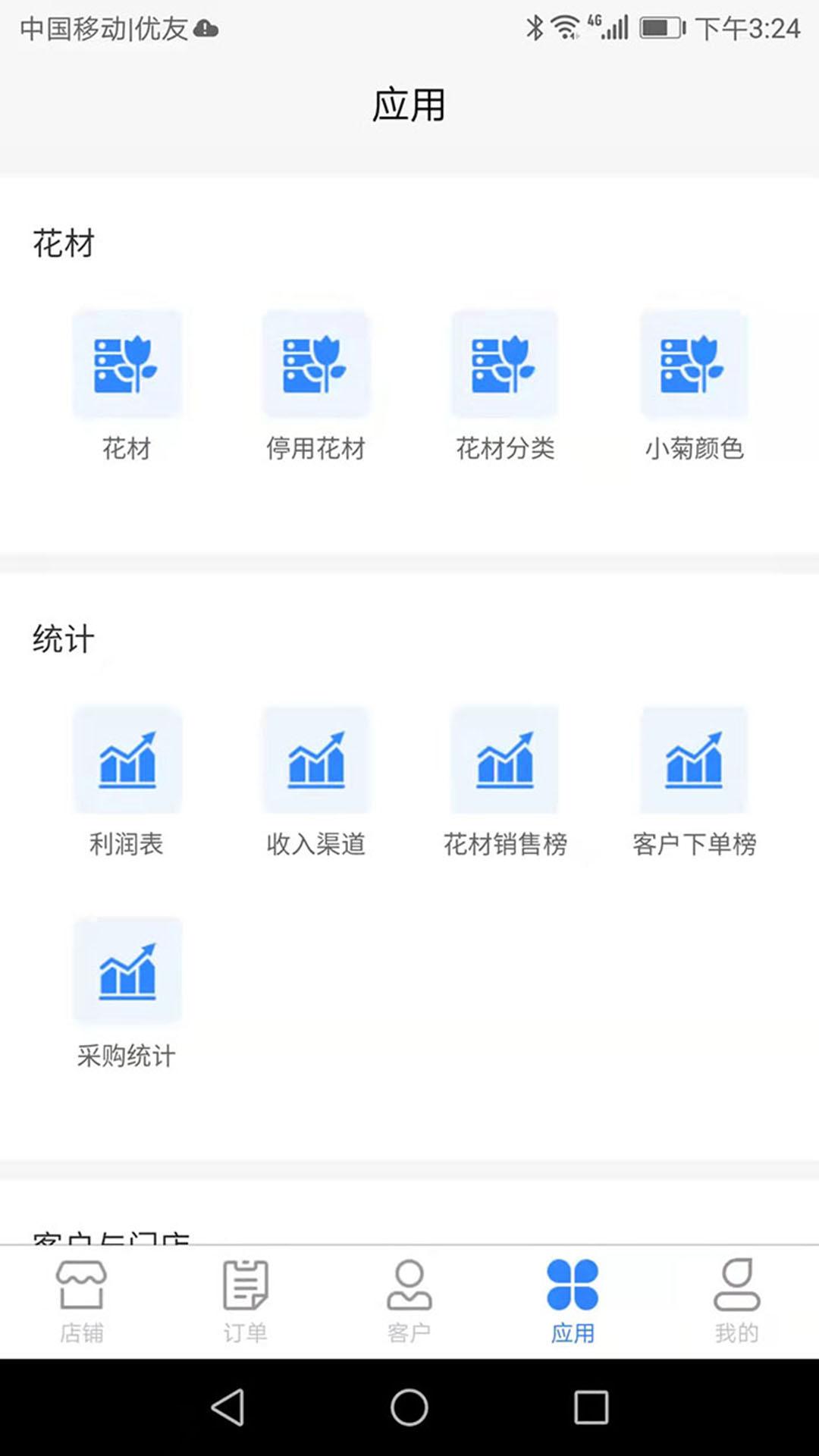The height and width of the screenshot is (1456, 819).
Task: Open the 花材 flower materials app icon
Action: [127, 364]
